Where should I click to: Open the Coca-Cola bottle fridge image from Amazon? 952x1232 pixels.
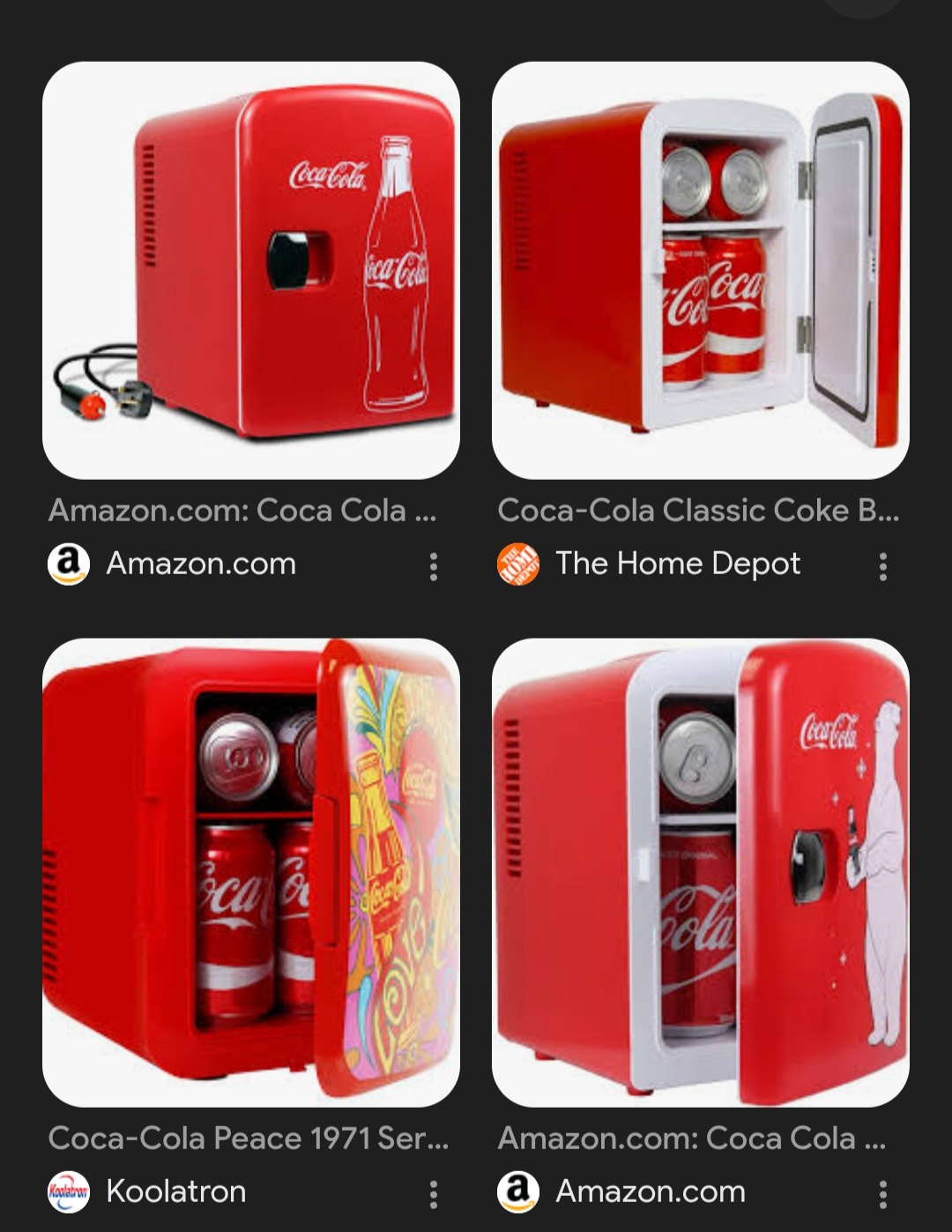pos(251,270)
